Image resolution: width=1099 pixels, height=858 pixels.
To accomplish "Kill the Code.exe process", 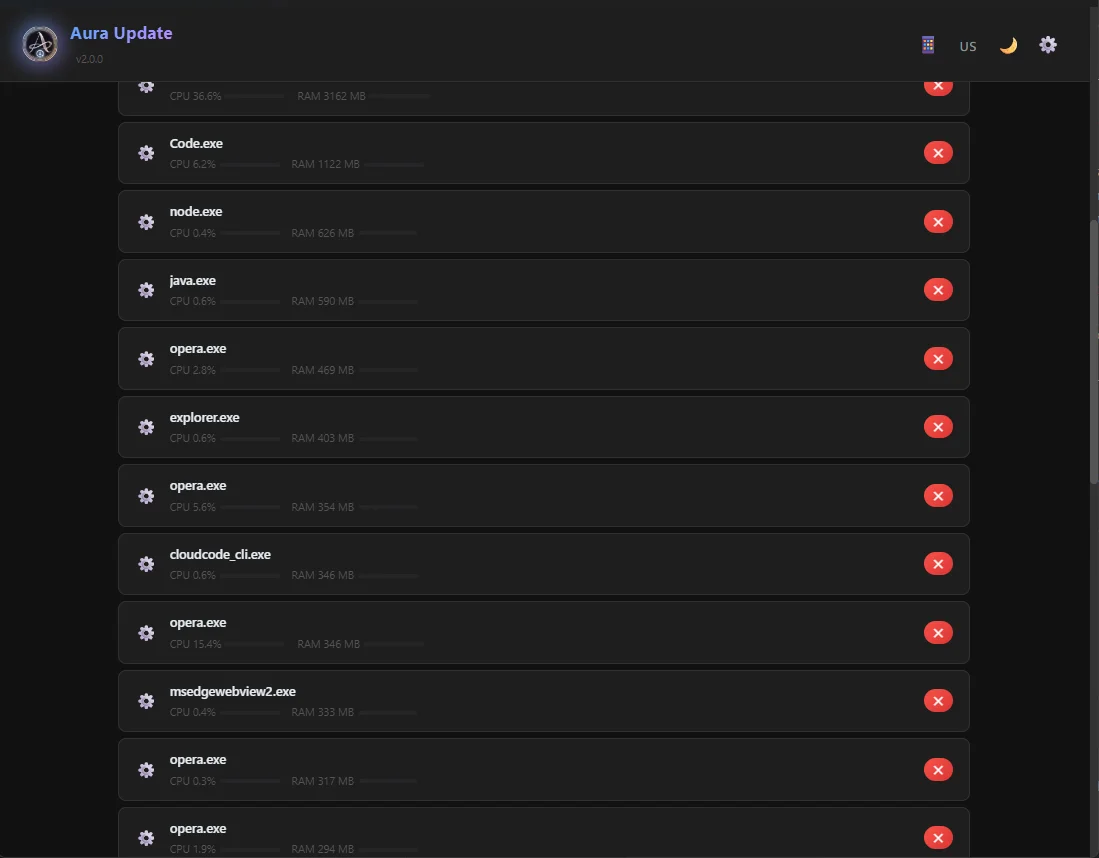I will click(937, 153).
